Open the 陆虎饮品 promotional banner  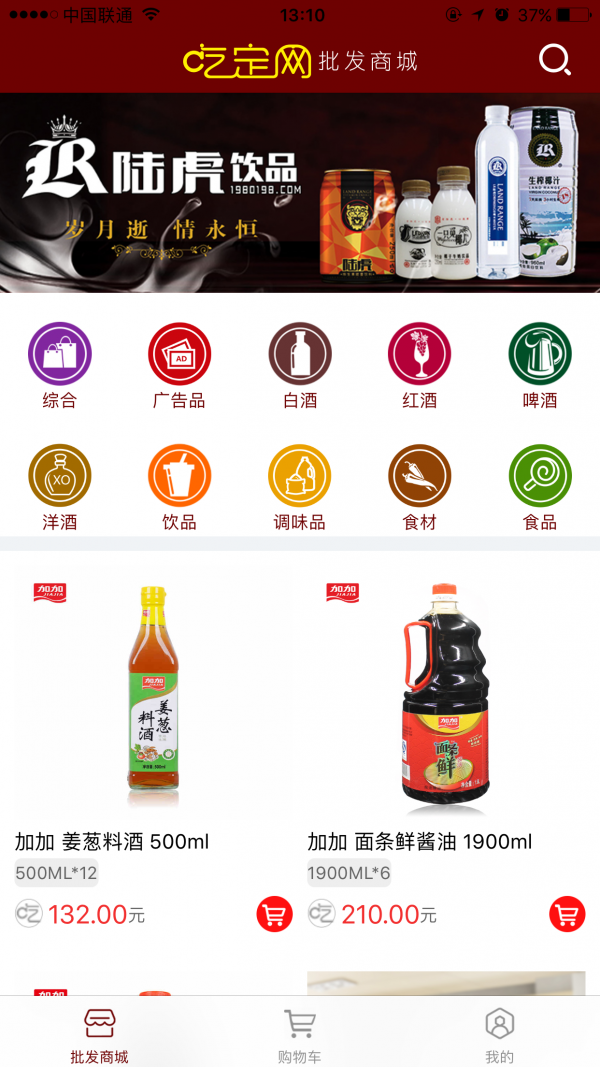pyautogui.click(x=300, y=192)
